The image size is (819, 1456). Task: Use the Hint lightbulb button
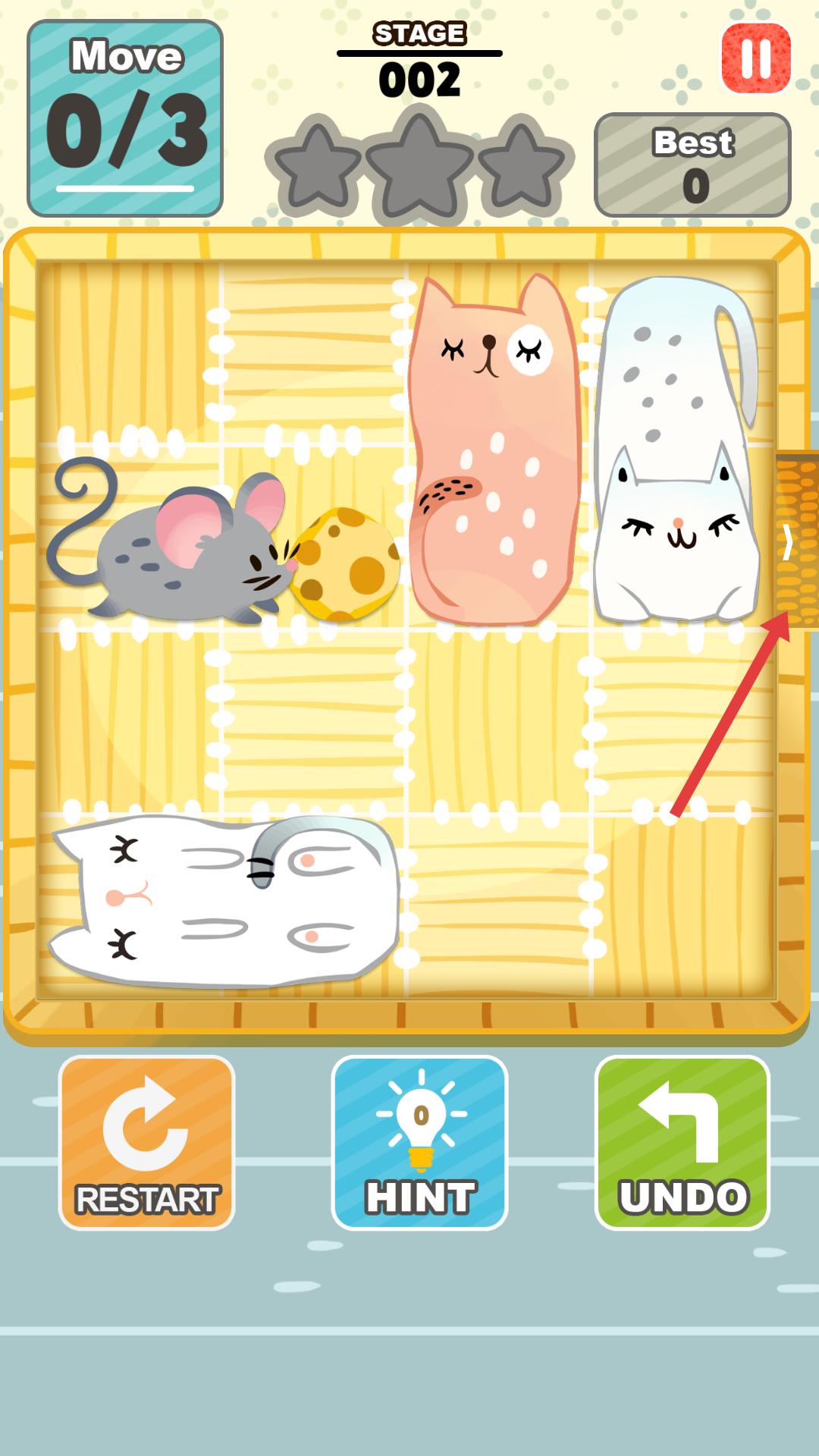[419, 1142]
